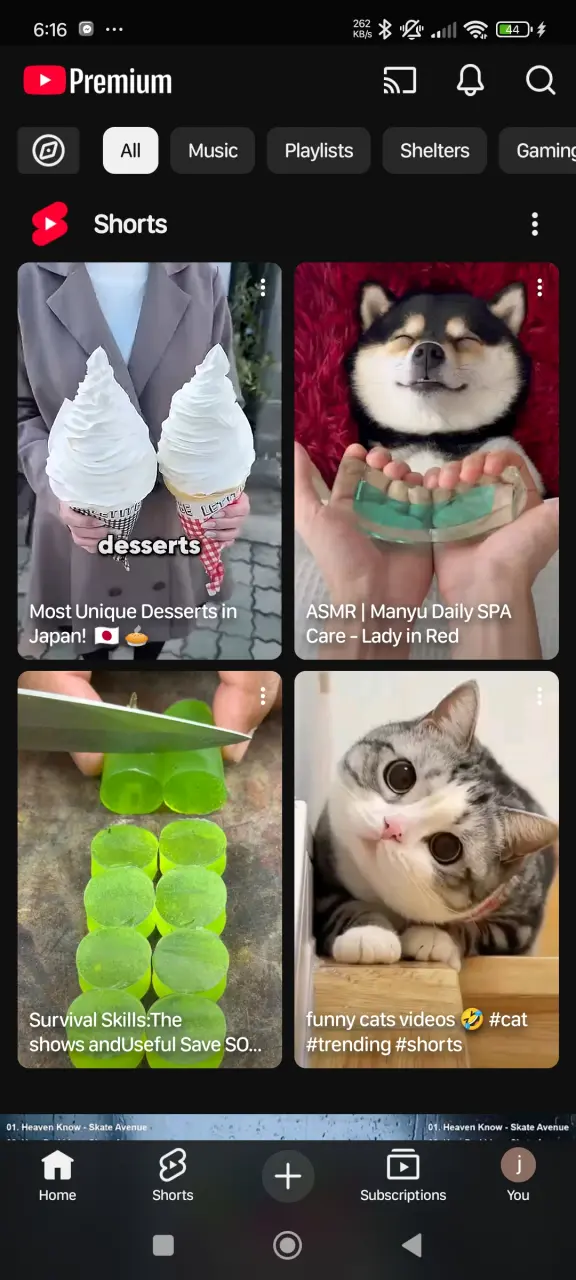The image size is (576, 1280).
Task: Open the You profile tab
Action: pos(518,1175)
